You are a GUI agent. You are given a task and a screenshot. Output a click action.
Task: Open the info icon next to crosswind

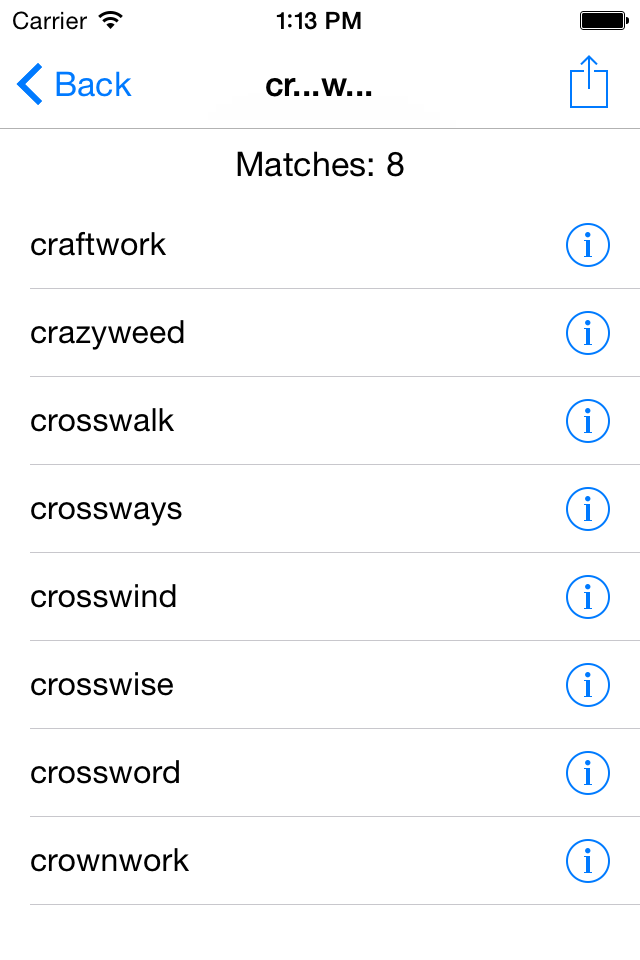coord(588,596)
